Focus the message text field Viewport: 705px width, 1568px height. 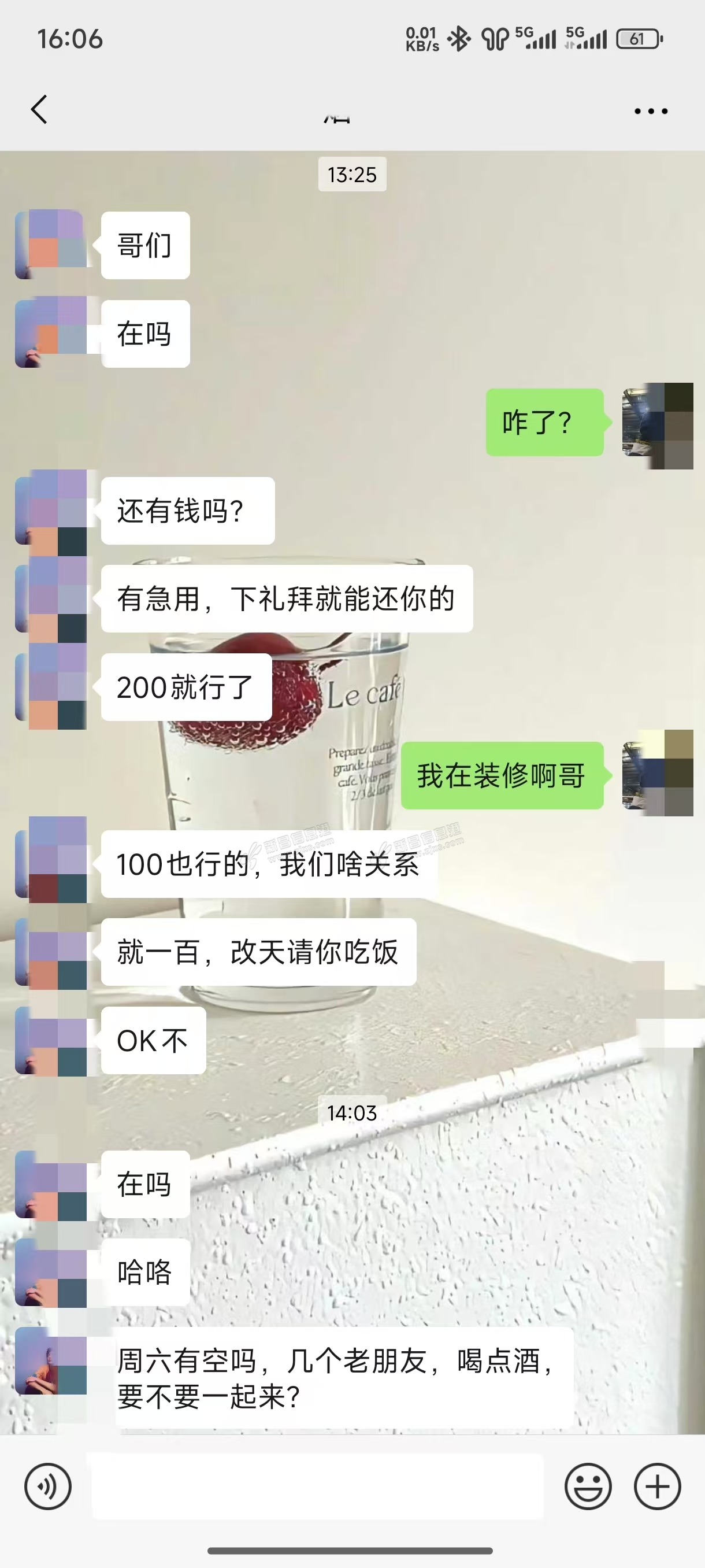pyautogui.click(x=317, y=1486)
